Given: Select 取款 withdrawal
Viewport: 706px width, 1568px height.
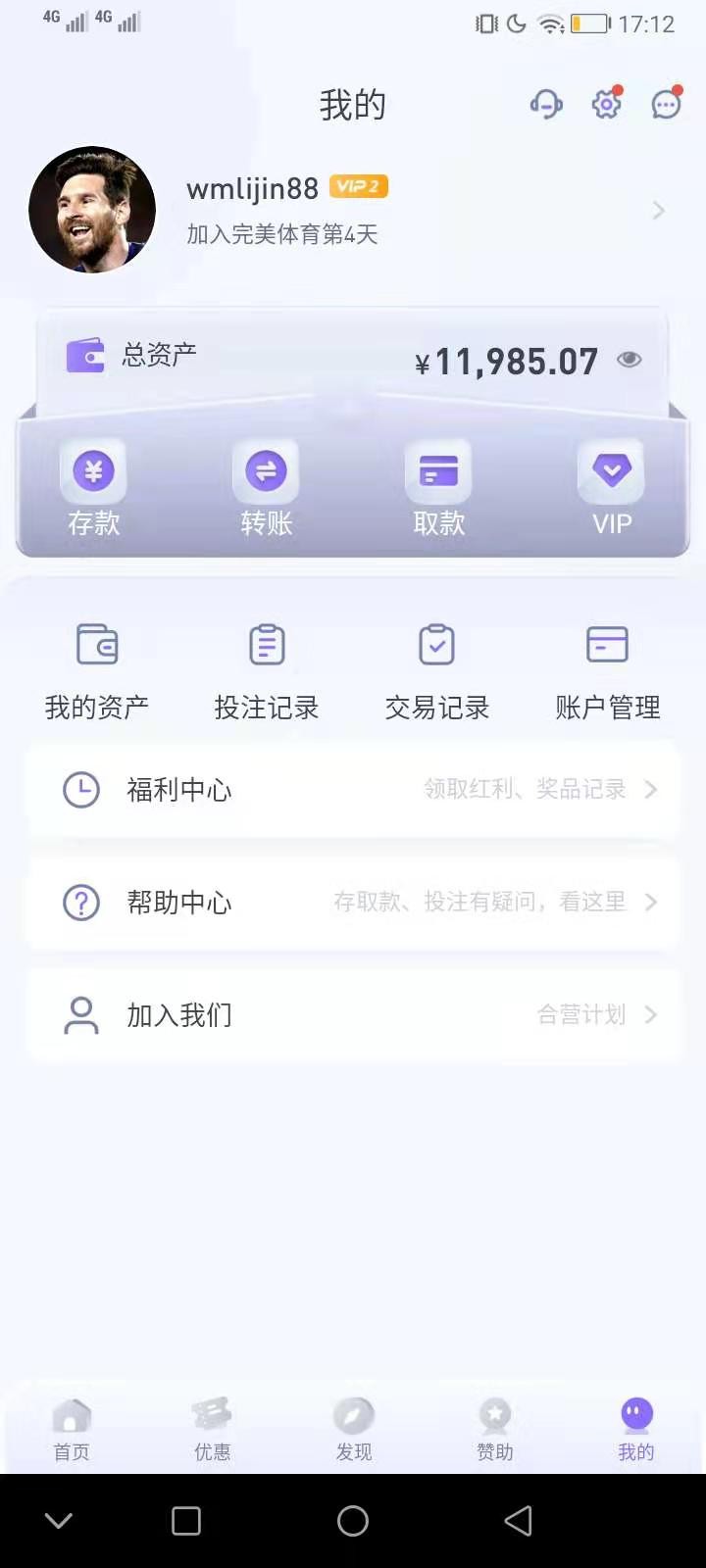Looking at the screenshot, I should (438, 488).
